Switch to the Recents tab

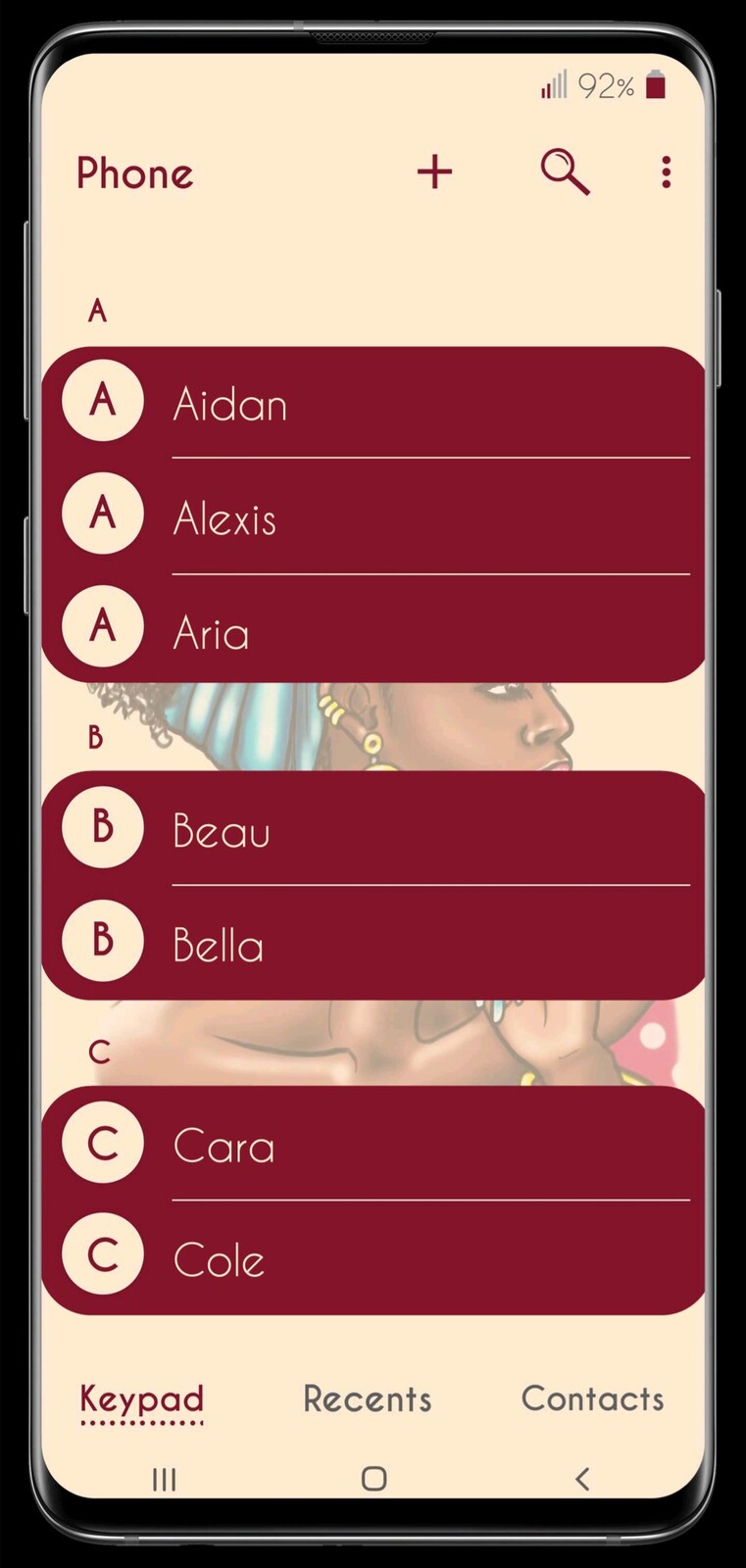pos(368,1398)
